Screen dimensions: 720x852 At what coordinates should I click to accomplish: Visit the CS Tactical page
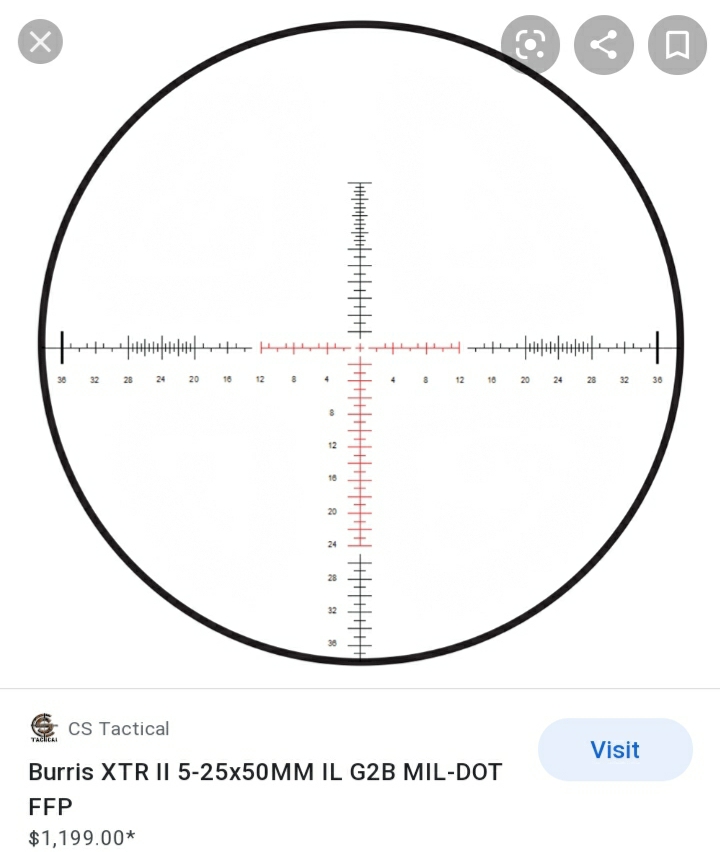pos(615,749)
